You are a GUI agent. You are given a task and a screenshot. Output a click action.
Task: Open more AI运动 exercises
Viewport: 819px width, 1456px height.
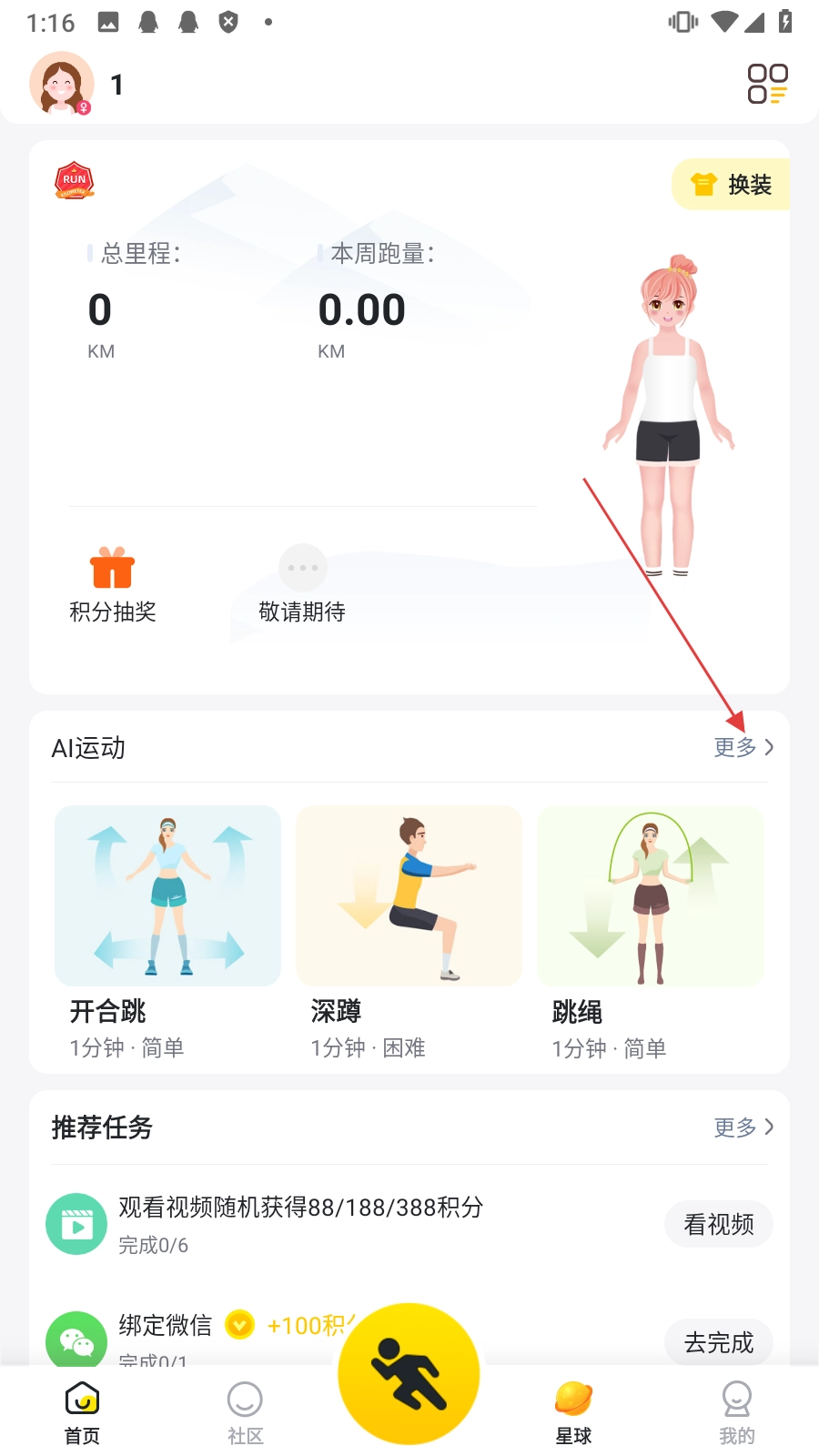point(743,747)
